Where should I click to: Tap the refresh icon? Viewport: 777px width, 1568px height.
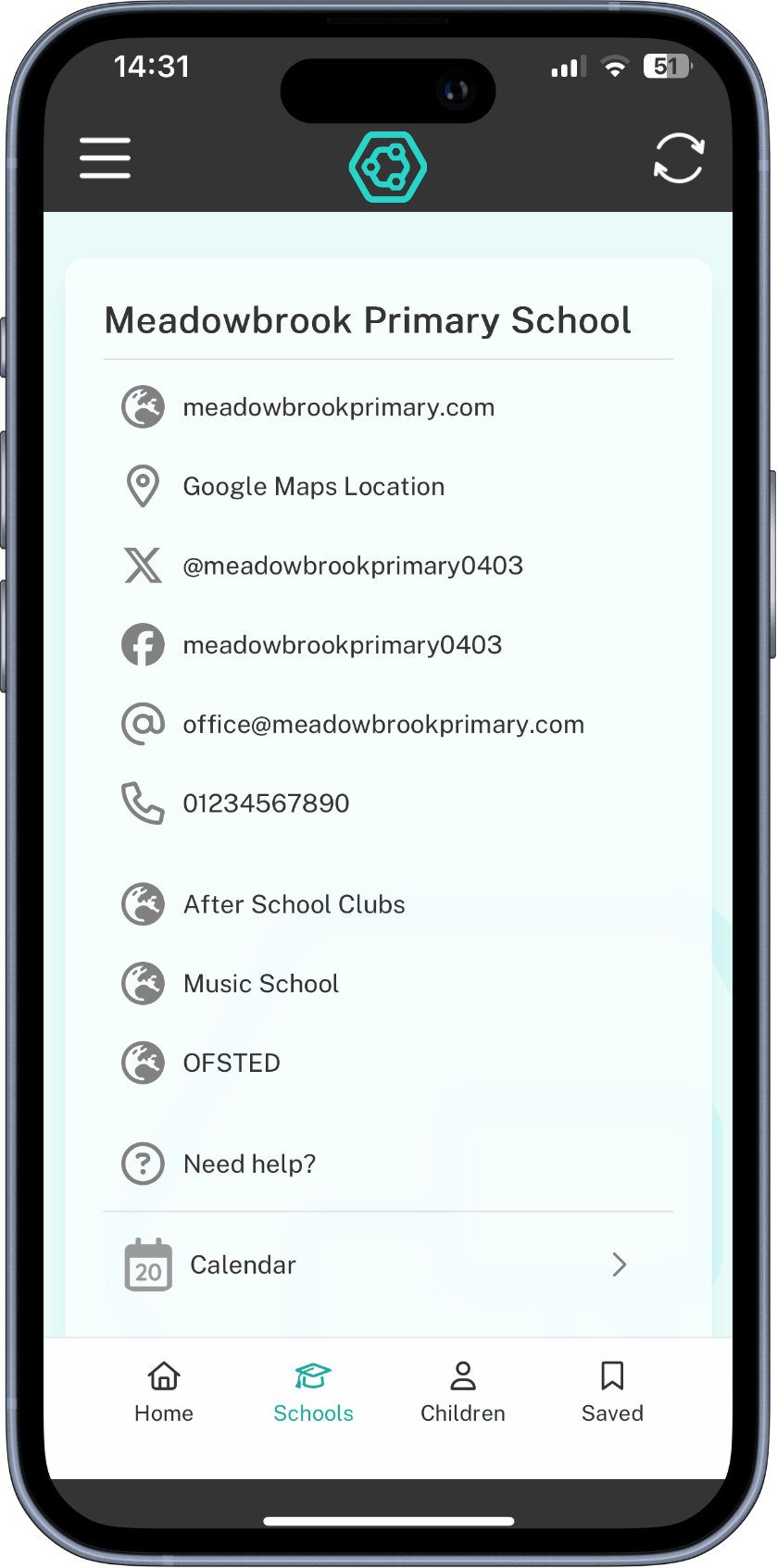tap(679, 158)
